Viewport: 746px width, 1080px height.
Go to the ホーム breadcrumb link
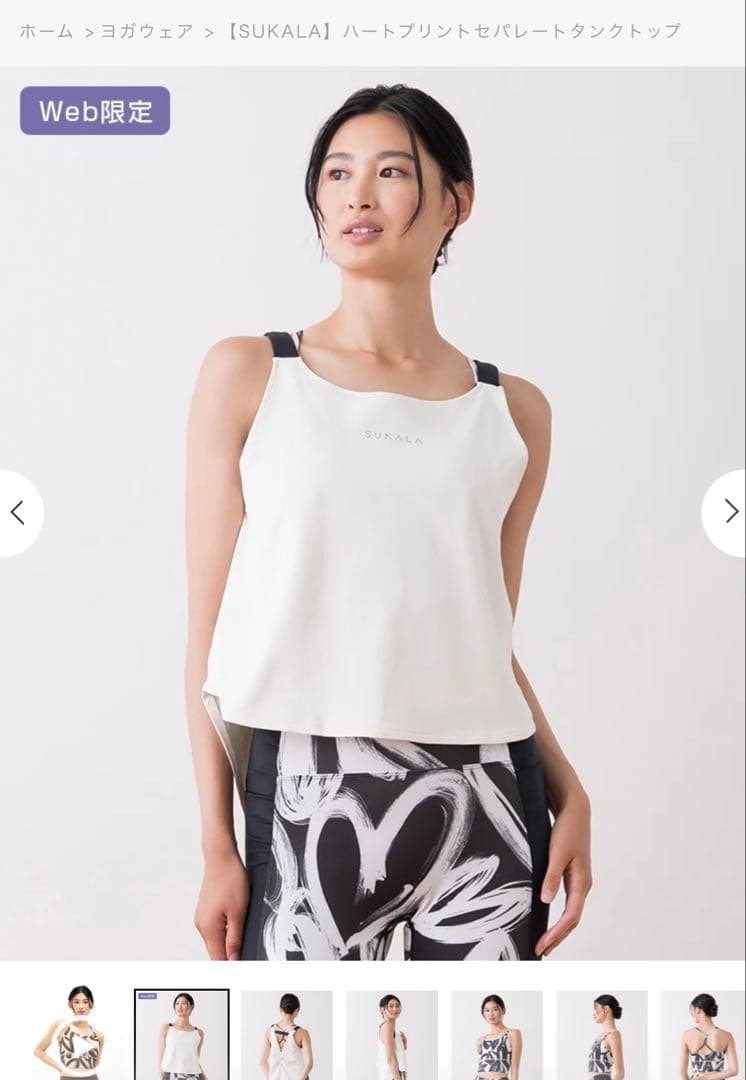pyautogui.click(x=46, y=31)
